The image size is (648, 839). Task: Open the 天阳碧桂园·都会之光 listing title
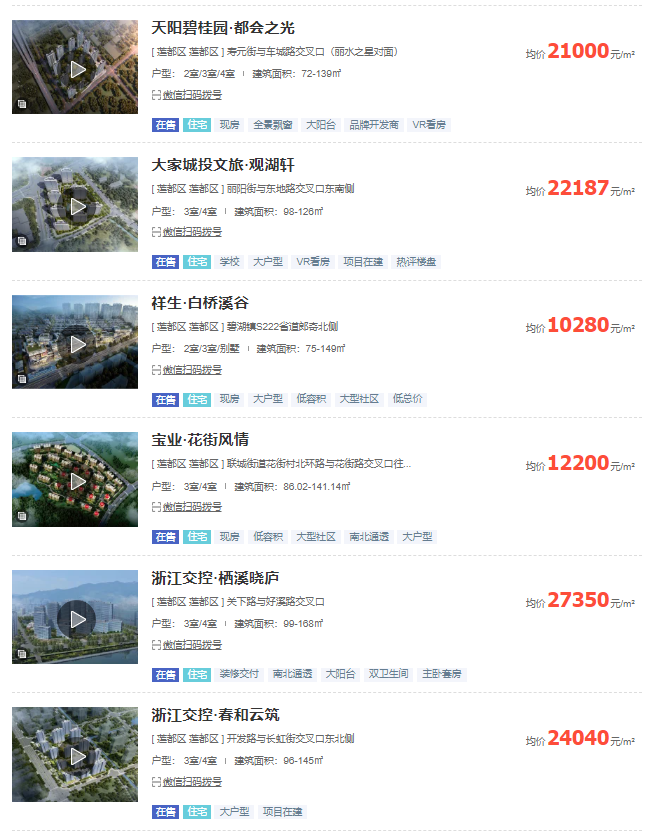click(x=223, y=27)
